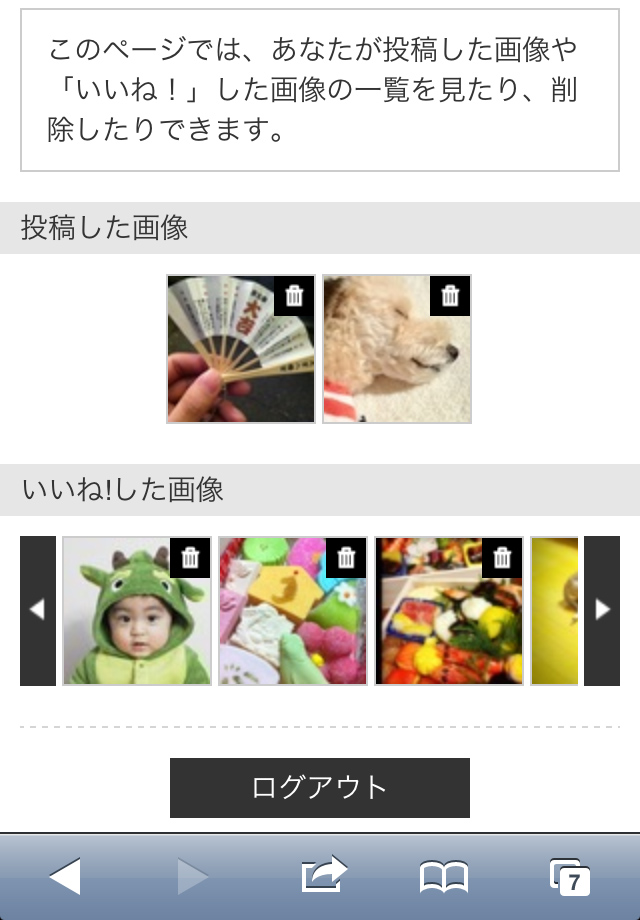The height and width of the screenshot is (920, 640).
Task: Tap the ログアウト logout button
Action: (320, 788)
